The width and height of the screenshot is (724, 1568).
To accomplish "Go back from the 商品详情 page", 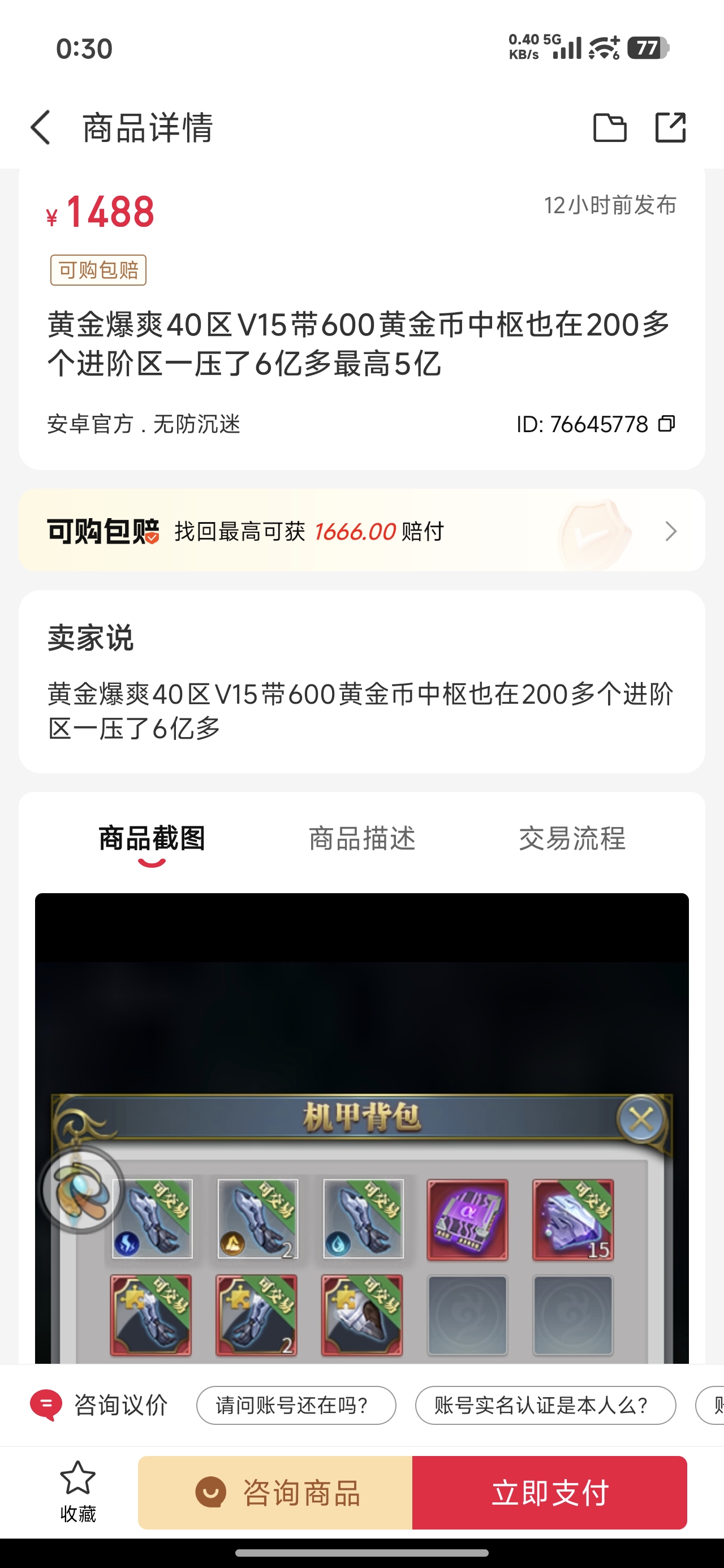I will pyautogui.click(x=41, y=128).
